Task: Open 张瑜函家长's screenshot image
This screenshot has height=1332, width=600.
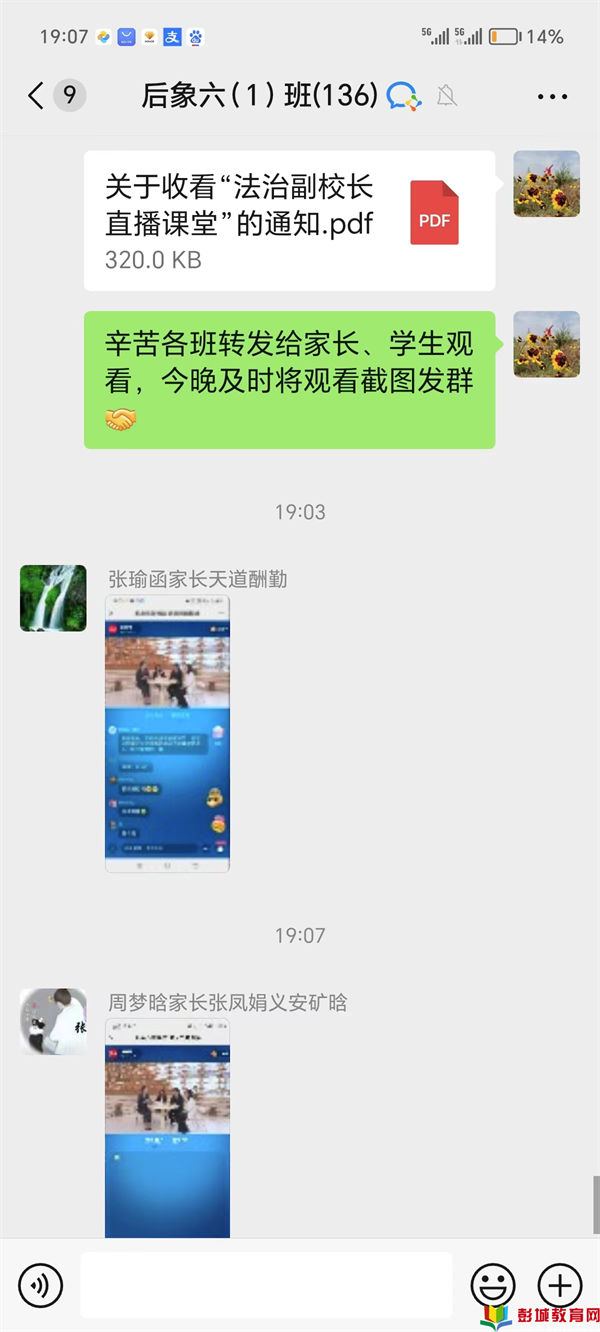Action: (167, 733)
